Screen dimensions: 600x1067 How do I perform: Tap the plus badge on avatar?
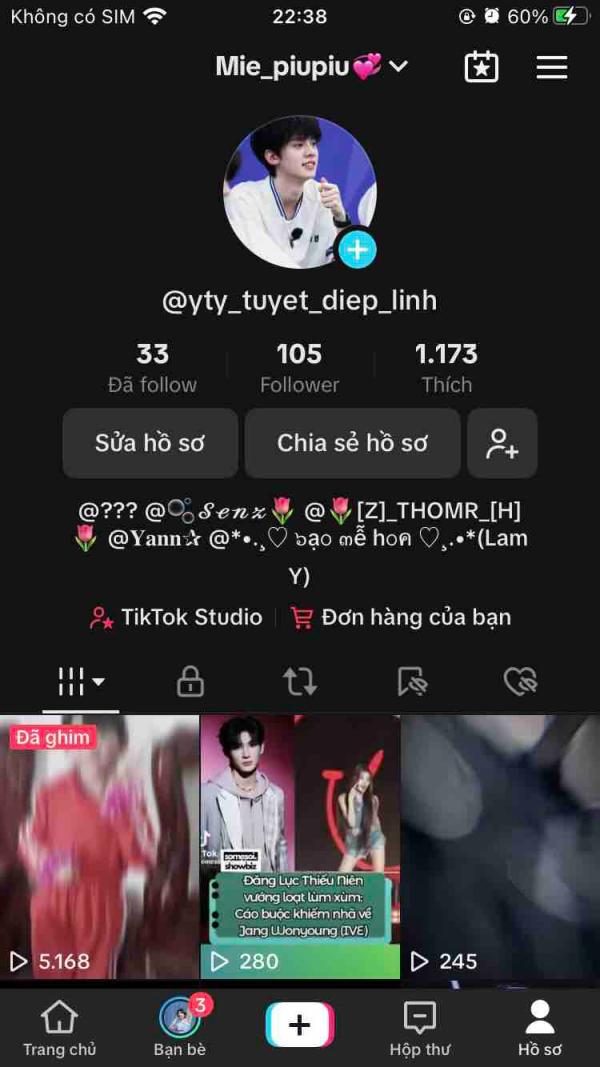pyautogui.click(x=357, y=249)
